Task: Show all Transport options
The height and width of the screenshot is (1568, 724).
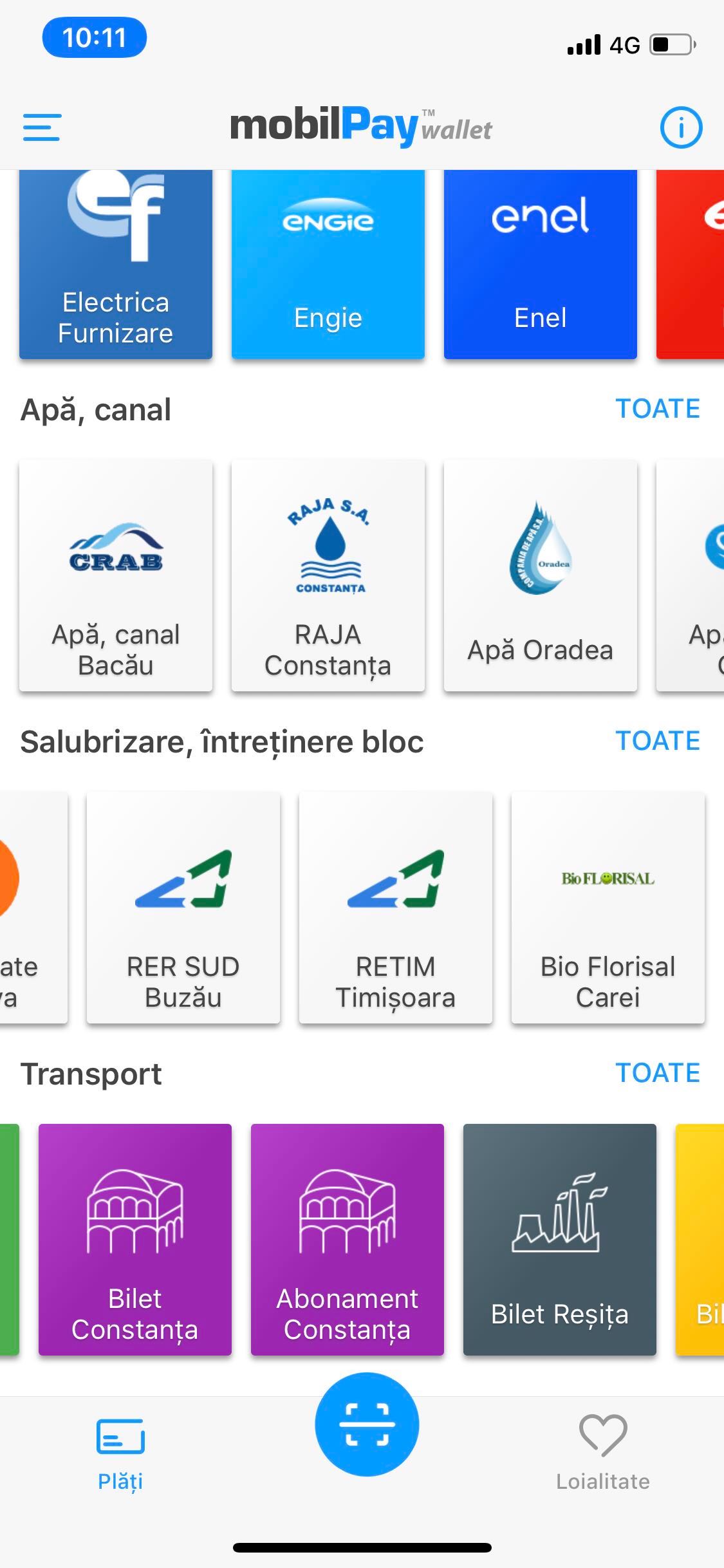Action: click(658, 1073)
